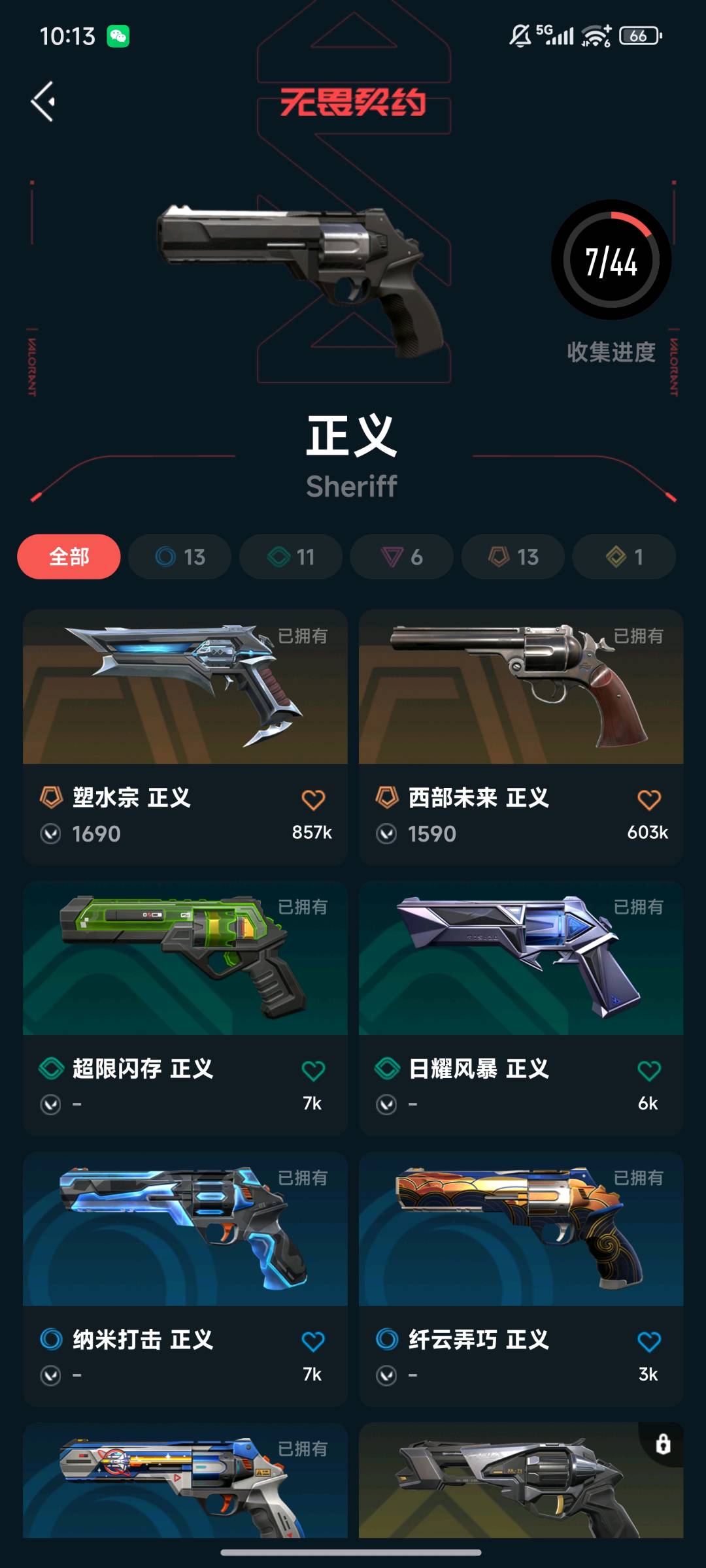Image resolution: width=706 pixels, height=1568 pixels.
Task: Filter by the green diamond tier with 11
Action: 291,557
